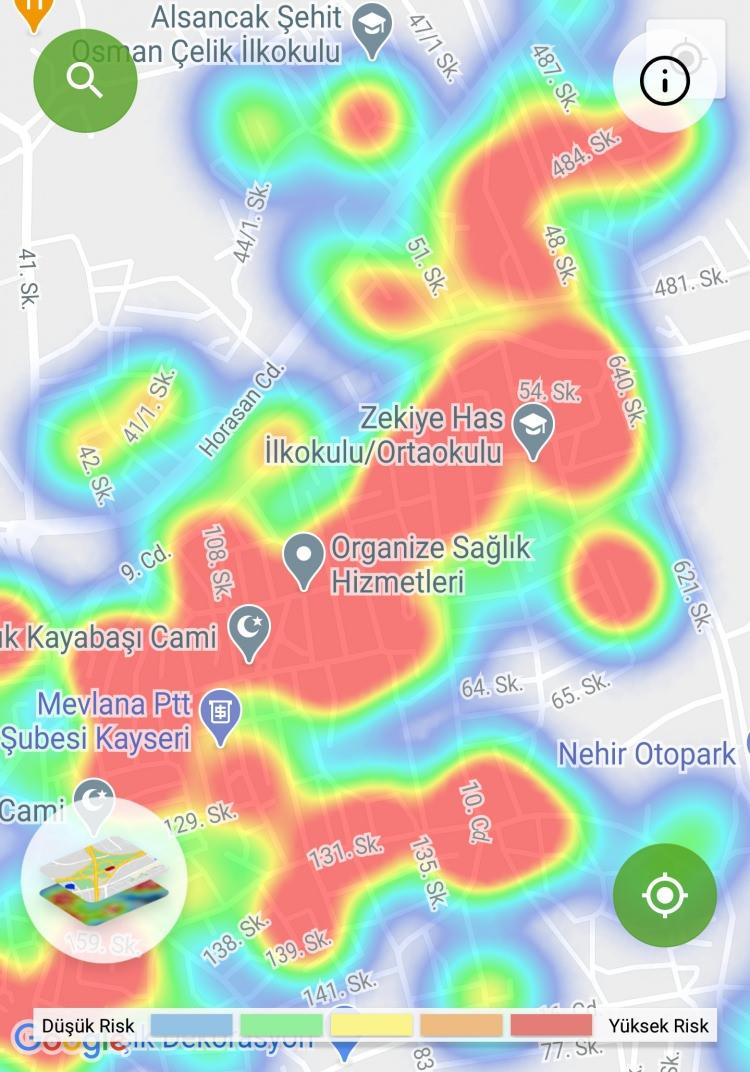This screenshot has height=1072, width=750.
Task: Open the green search button
Action: click(85, 81)
